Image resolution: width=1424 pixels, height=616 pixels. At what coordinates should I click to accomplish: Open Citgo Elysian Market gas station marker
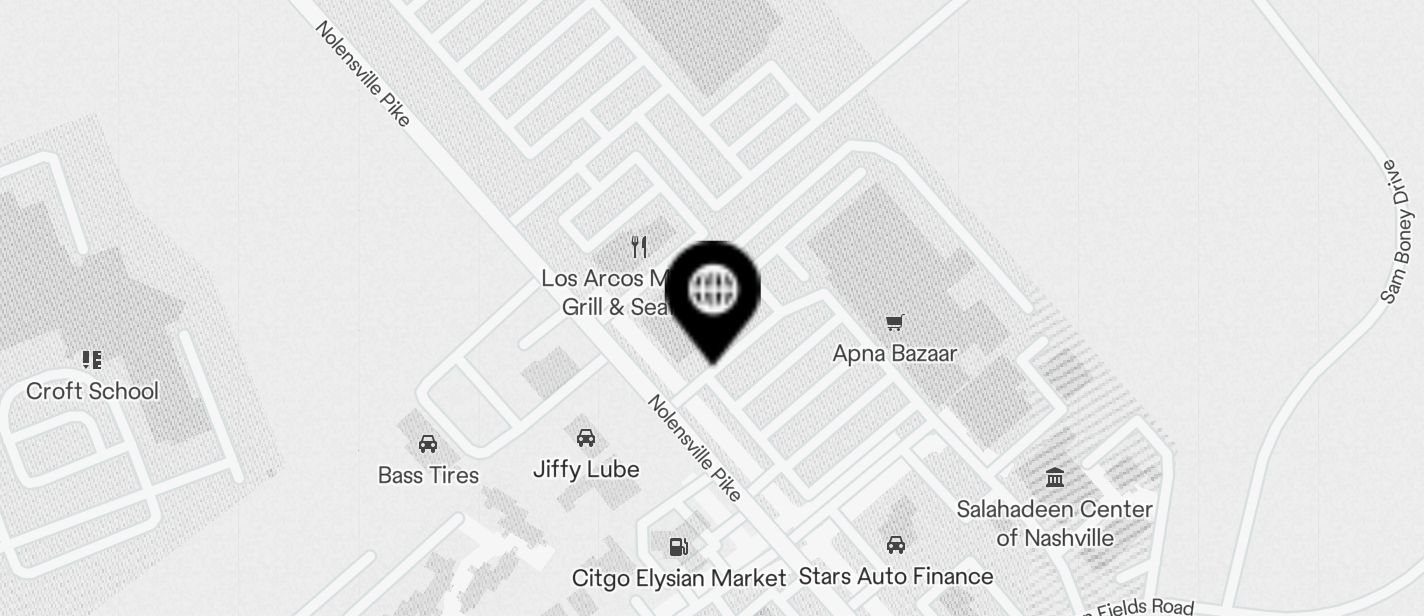tap(678, 547)
